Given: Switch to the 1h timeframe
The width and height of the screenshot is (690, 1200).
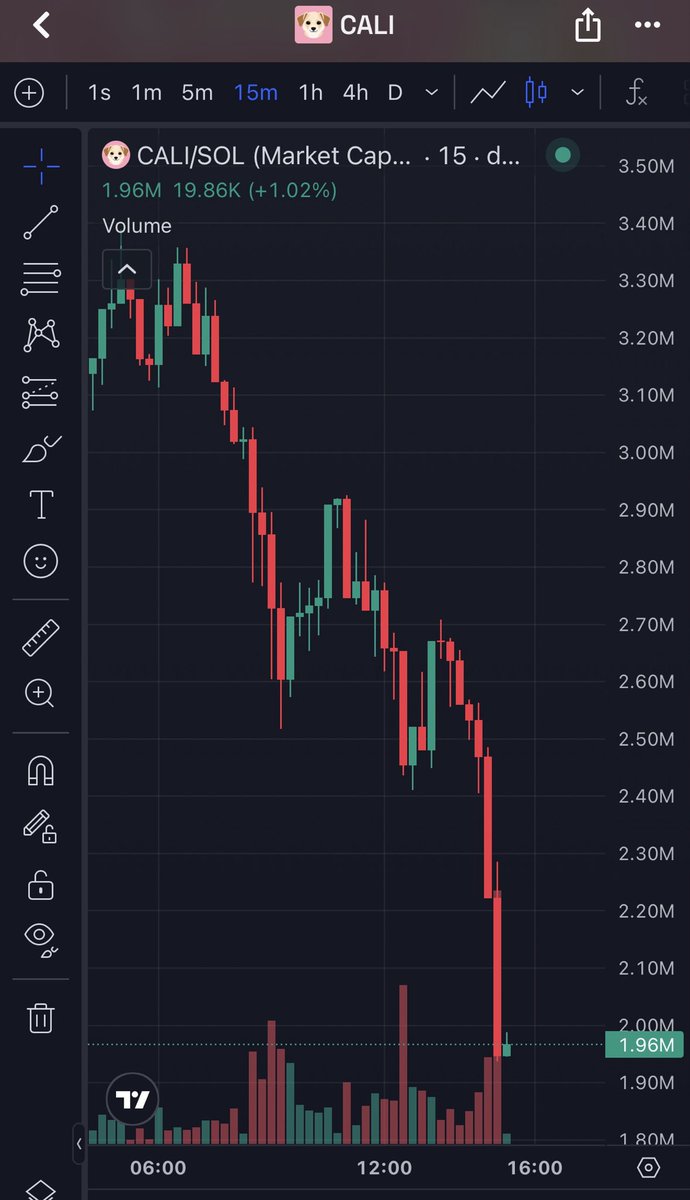Looking at the screenshot, I should 310,93.
